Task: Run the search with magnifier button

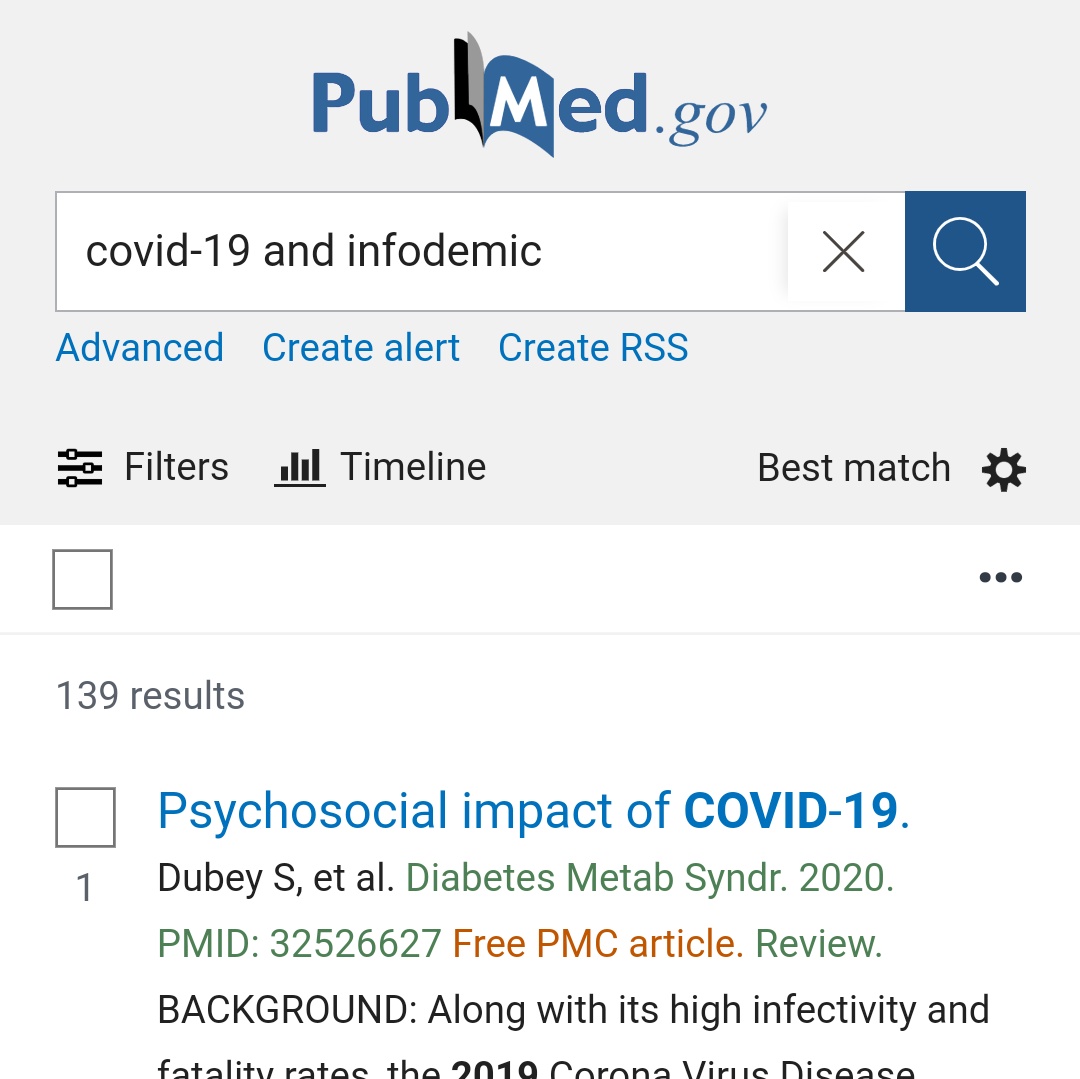Action: 965,251
